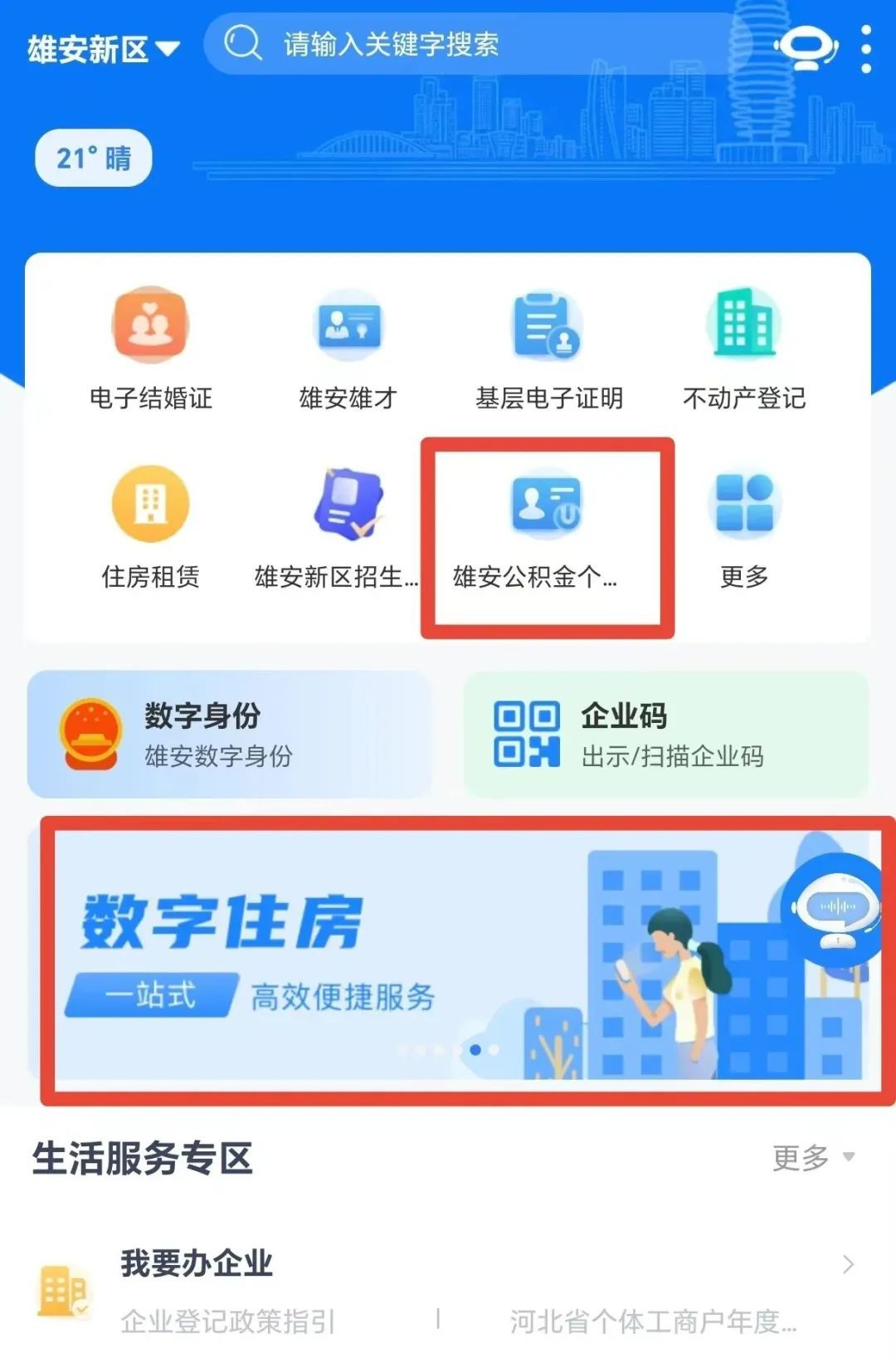Expand the 我要办企业 row chevron
The width and height of the screenshot is (896, 1358).
[846, 1265]
